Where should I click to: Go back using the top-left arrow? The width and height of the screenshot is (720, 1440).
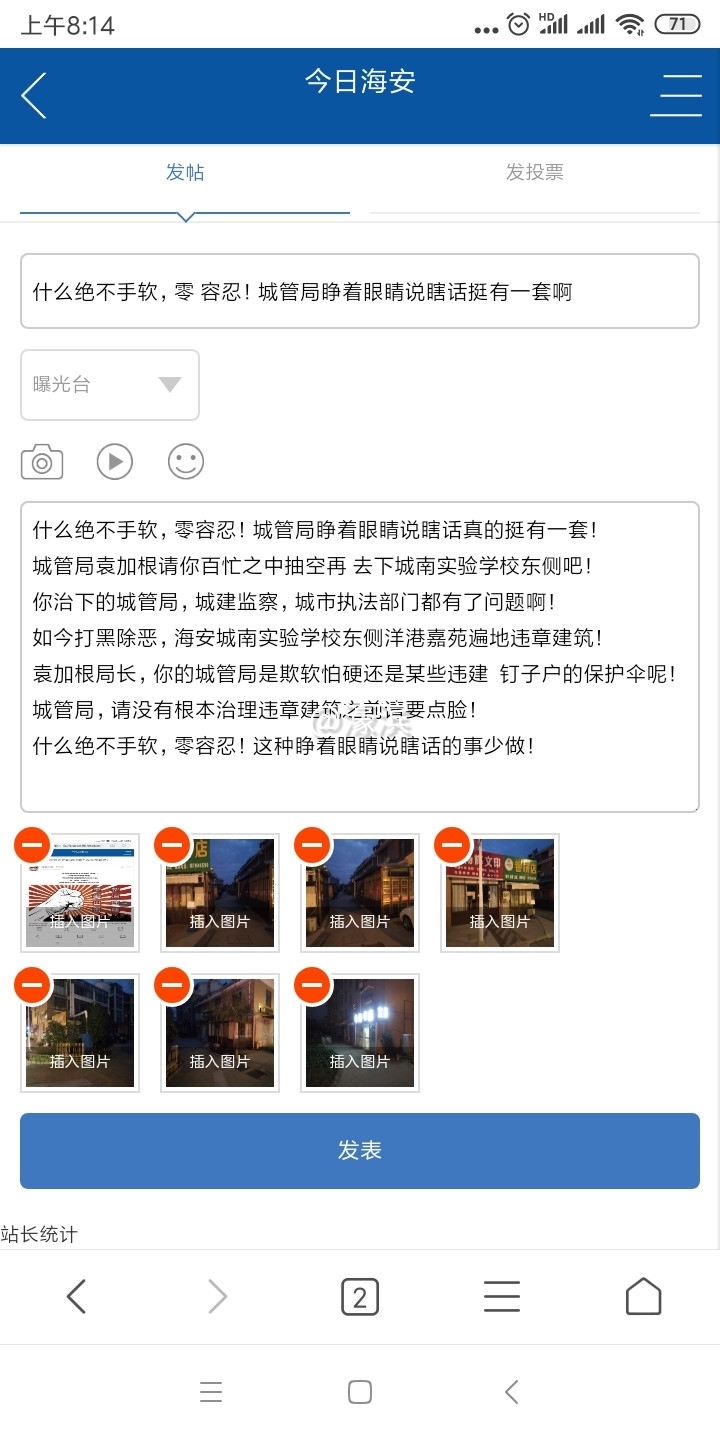(x=34, y=96)
